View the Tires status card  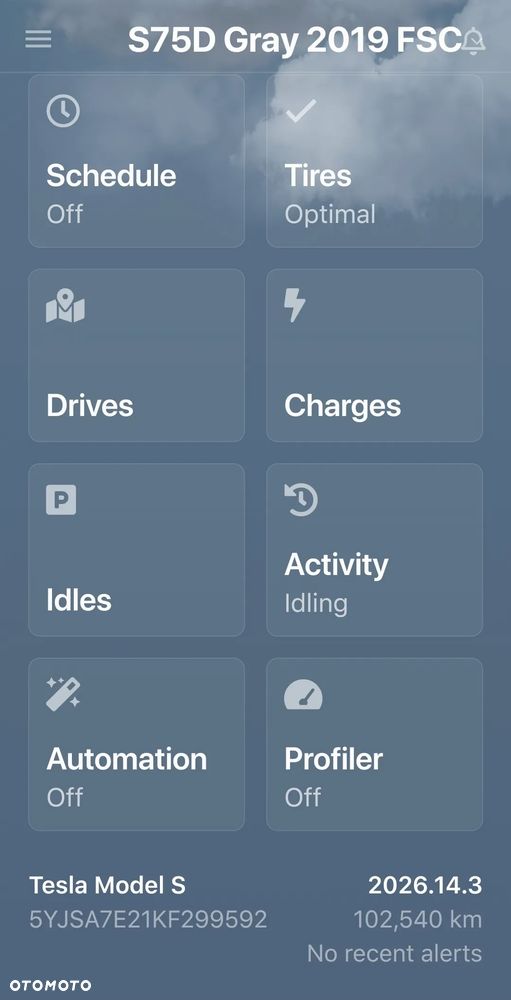point(374,161)
